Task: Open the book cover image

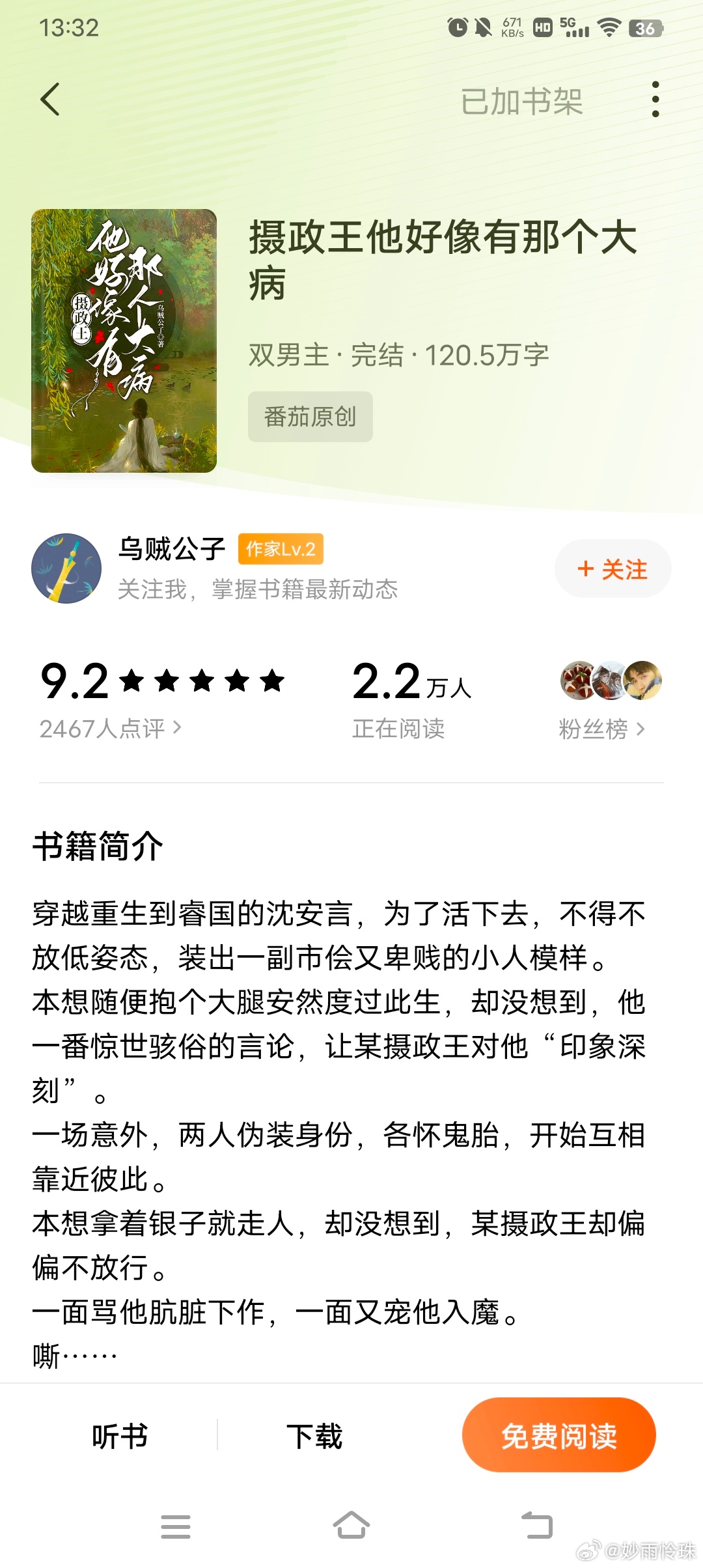Action: point(124,341)
